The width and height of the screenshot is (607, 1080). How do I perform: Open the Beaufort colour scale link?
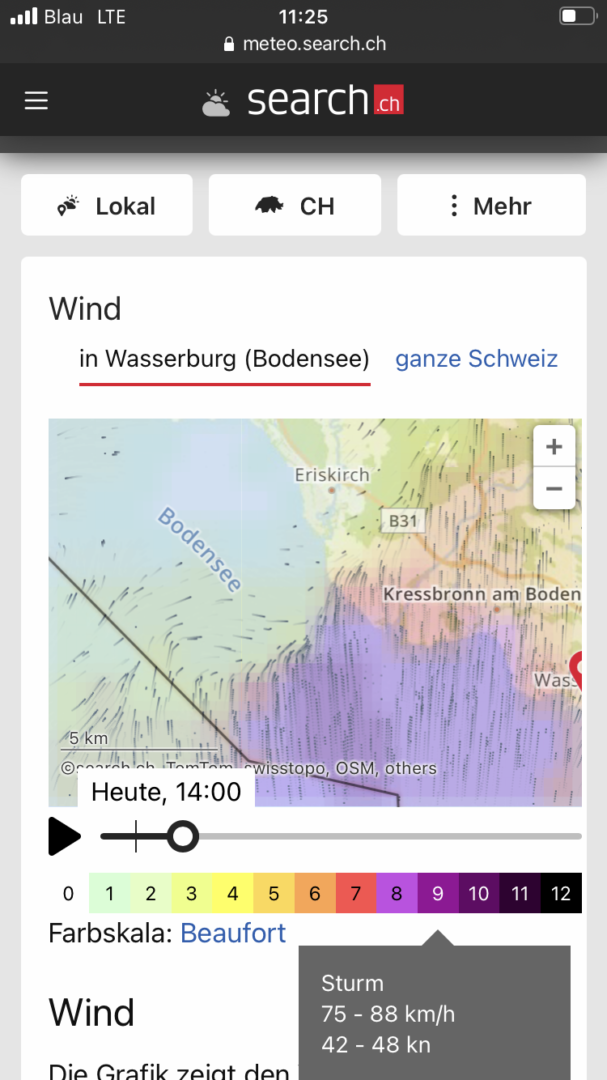point(233,933)
